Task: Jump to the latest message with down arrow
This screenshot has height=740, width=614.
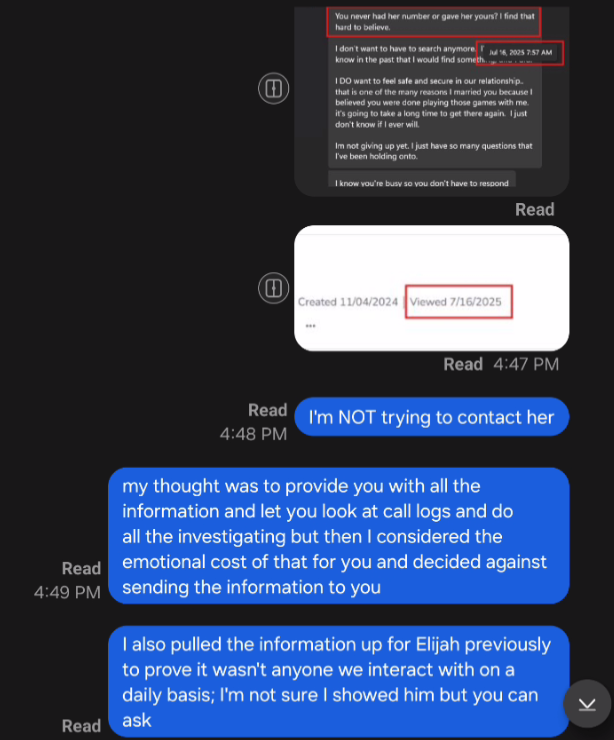Action: tap(587, 704)
